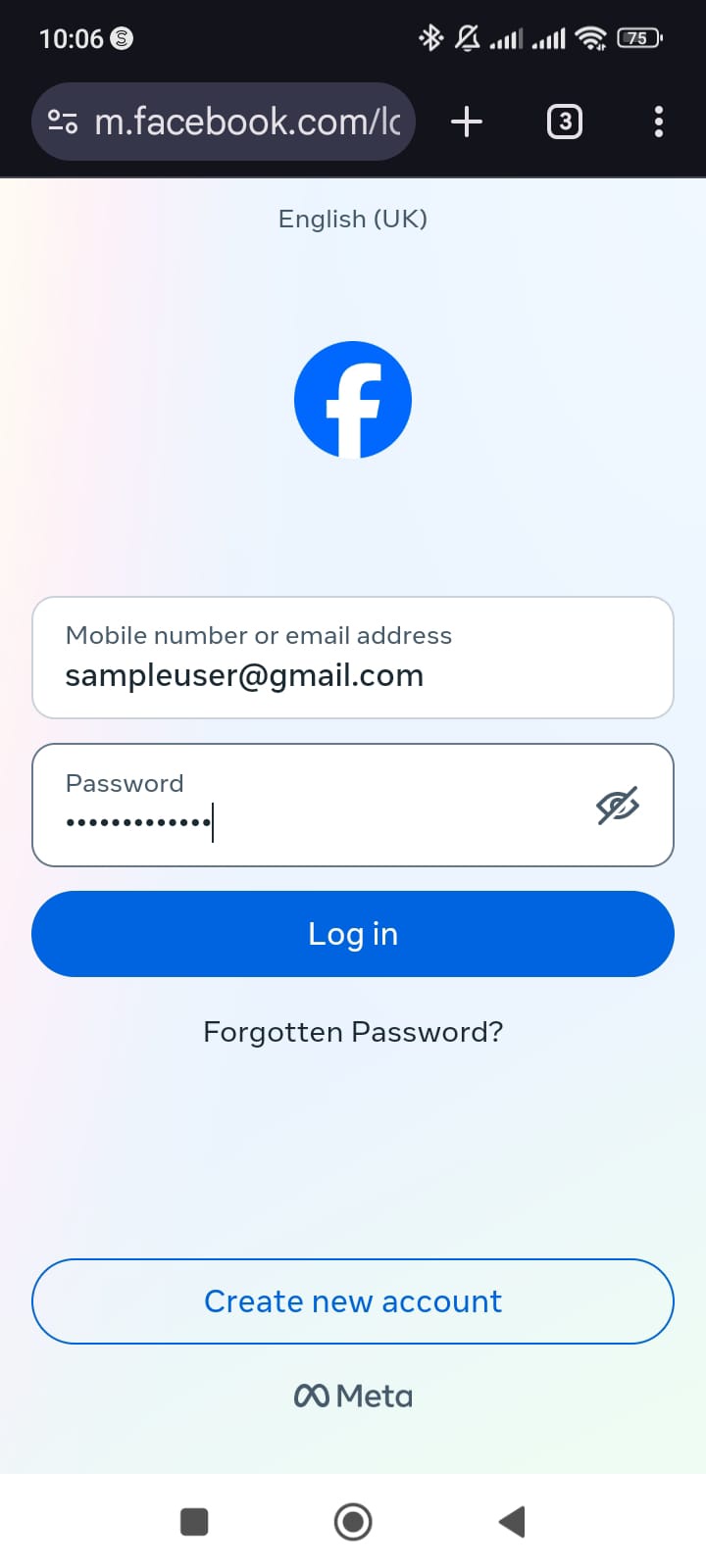
Task: Open the Forgotten Password link
Action: point(353,1031)
